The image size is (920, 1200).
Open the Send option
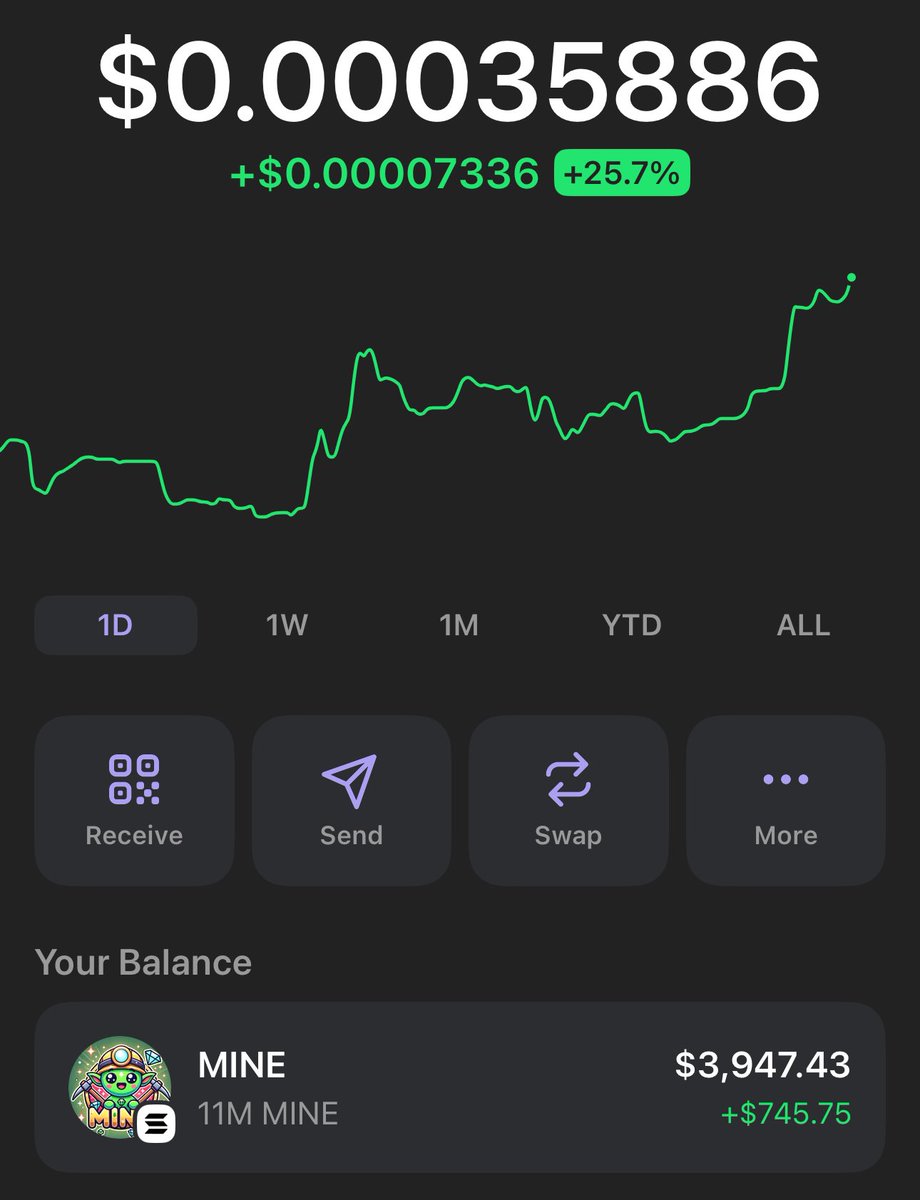click(x=351, y=800)
